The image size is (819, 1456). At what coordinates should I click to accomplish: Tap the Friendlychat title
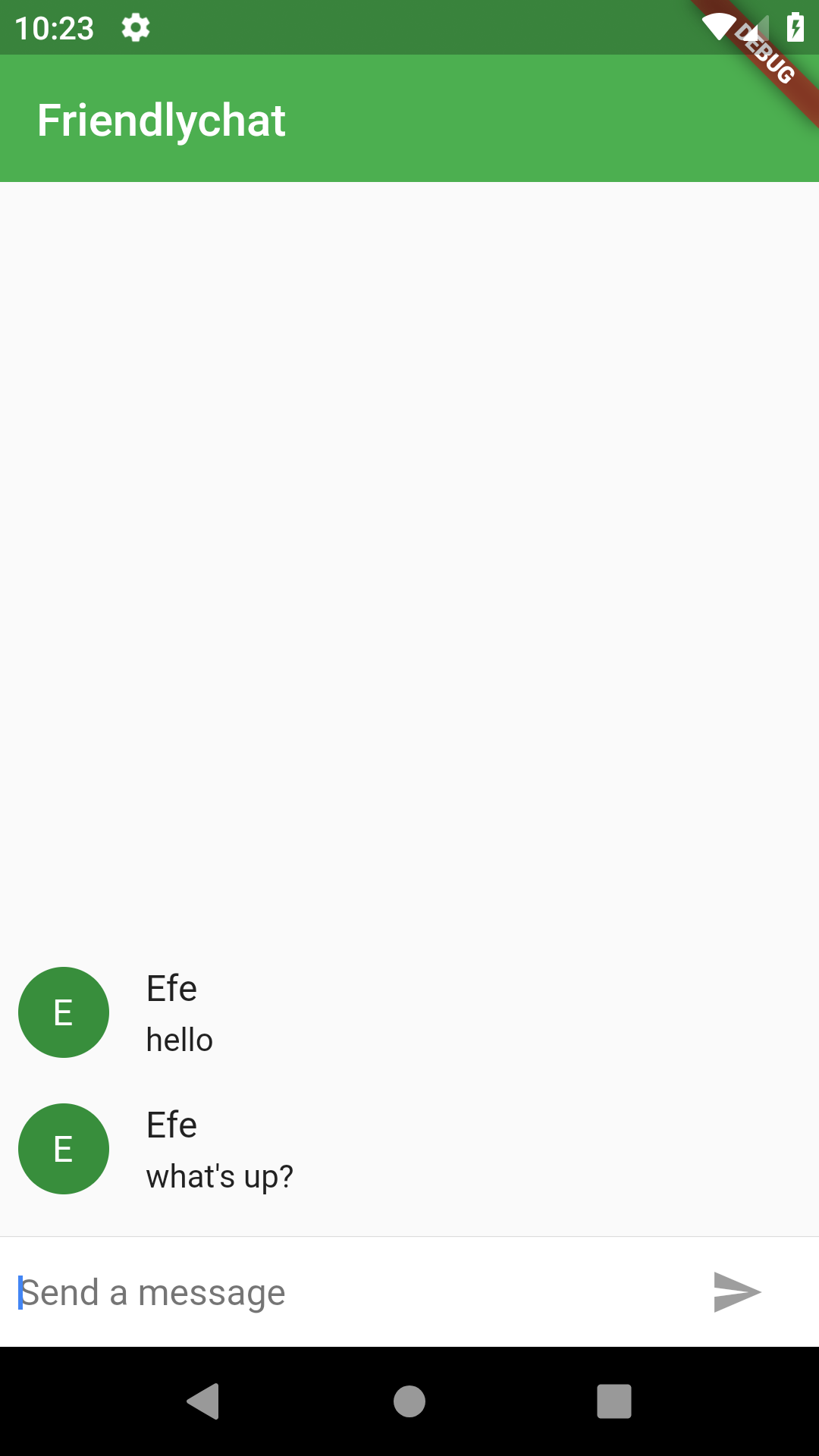pos(162,119)
